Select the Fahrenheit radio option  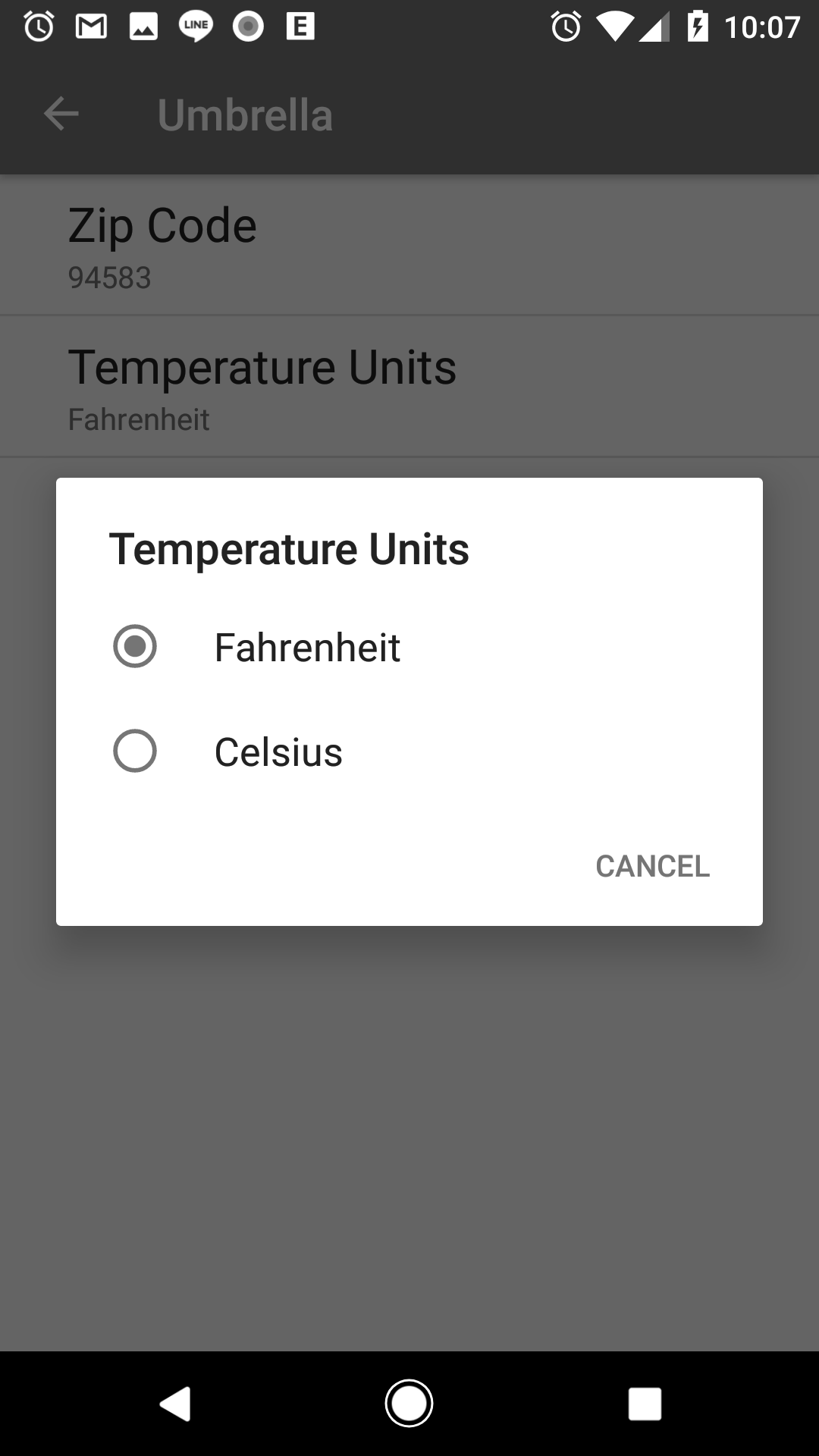pyautogui.click(x=135, y=647)
